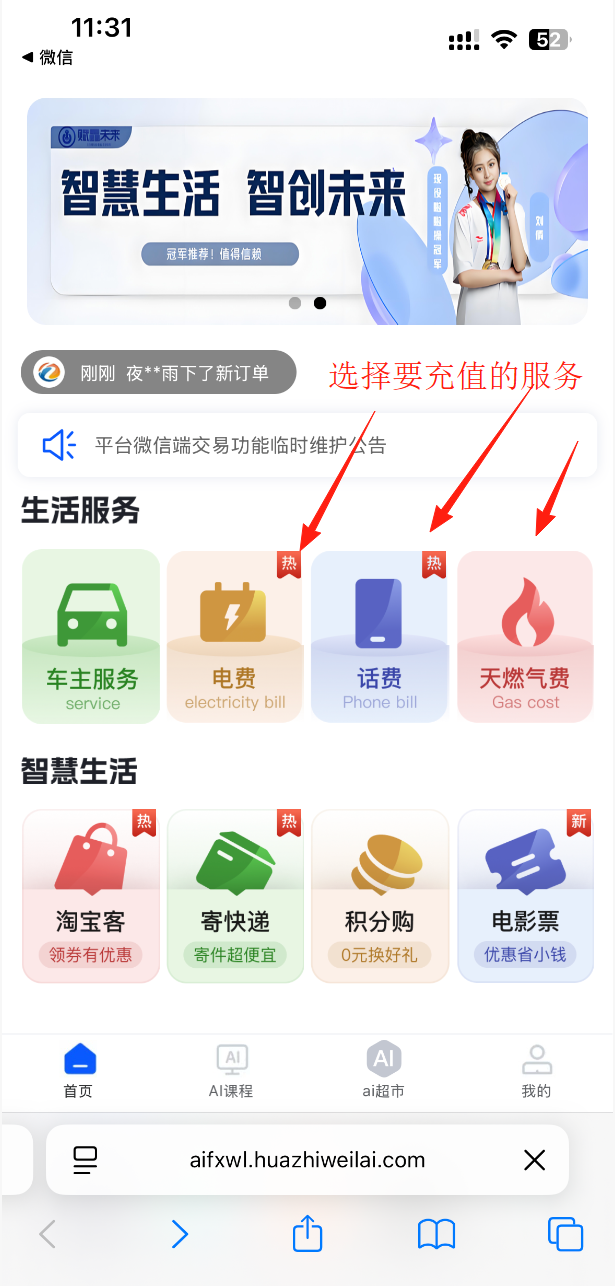Viewport: 615px width, 1286px height.
Task: Open the 电影票 movie tickets card
Action: coord(525,896)
